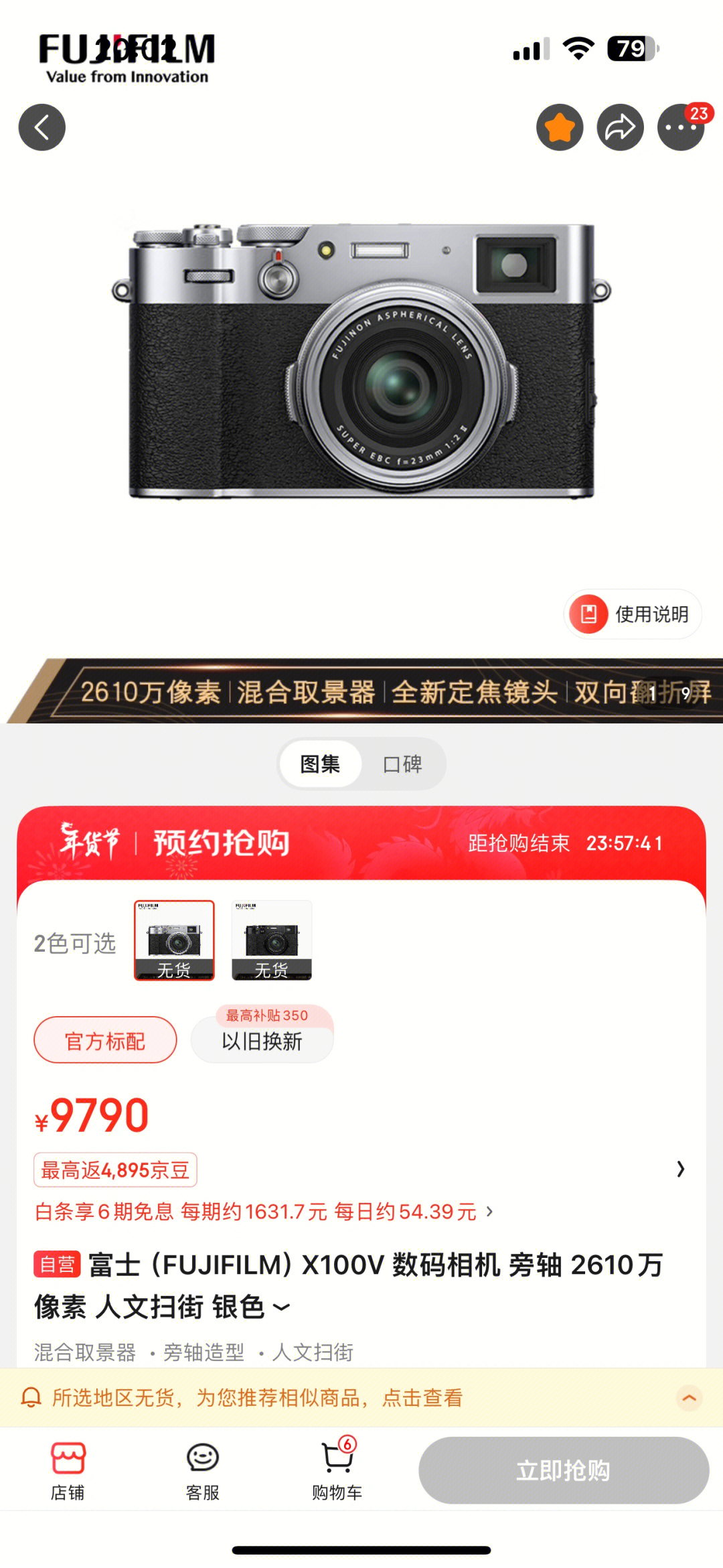Share this X100V product
This screenshot has width=723, height=1568.
tap(620, 127)
